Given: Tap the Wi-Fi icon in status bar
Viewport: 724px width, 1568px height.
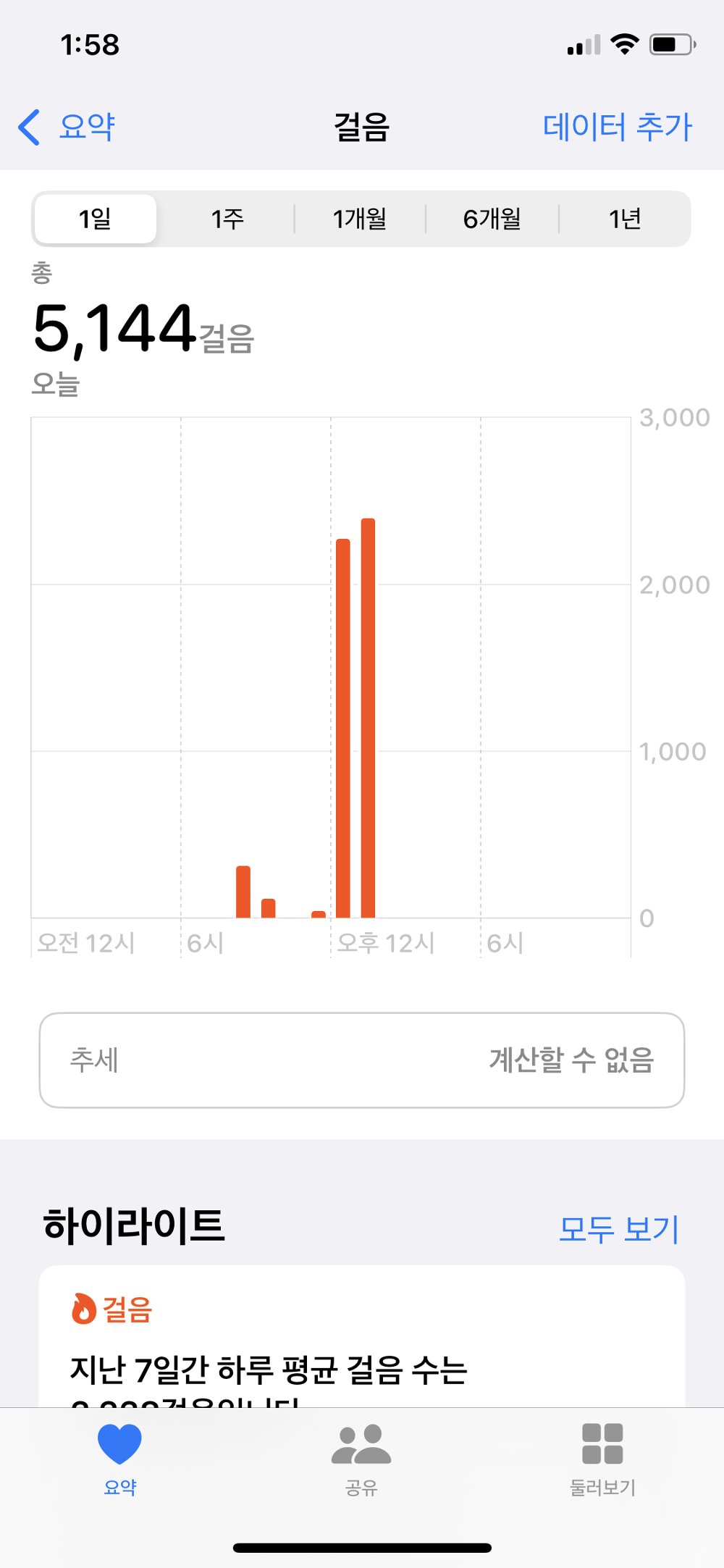Looking at the screenshot, I should [x=624, y=43].
